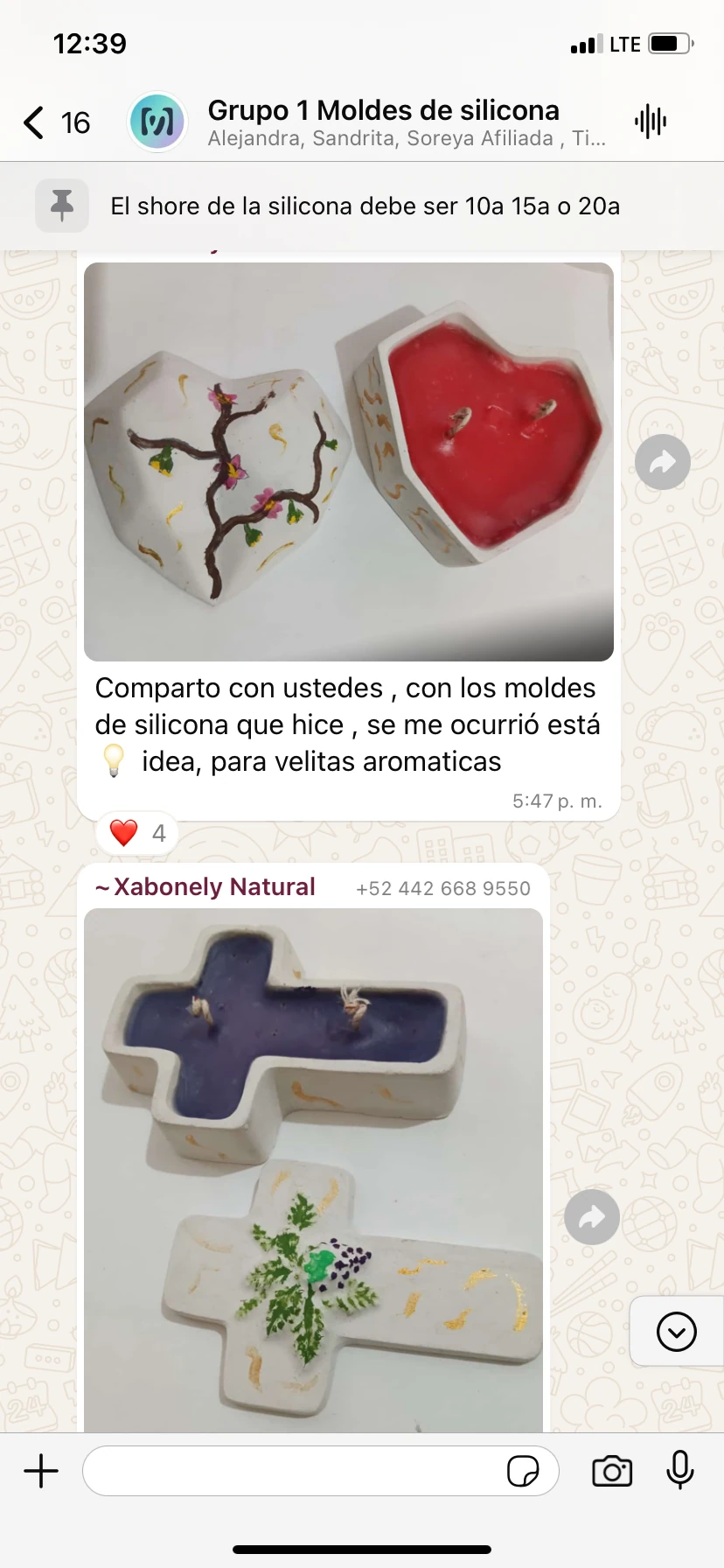Open the heart-shaped candle photo

(349, 461)
